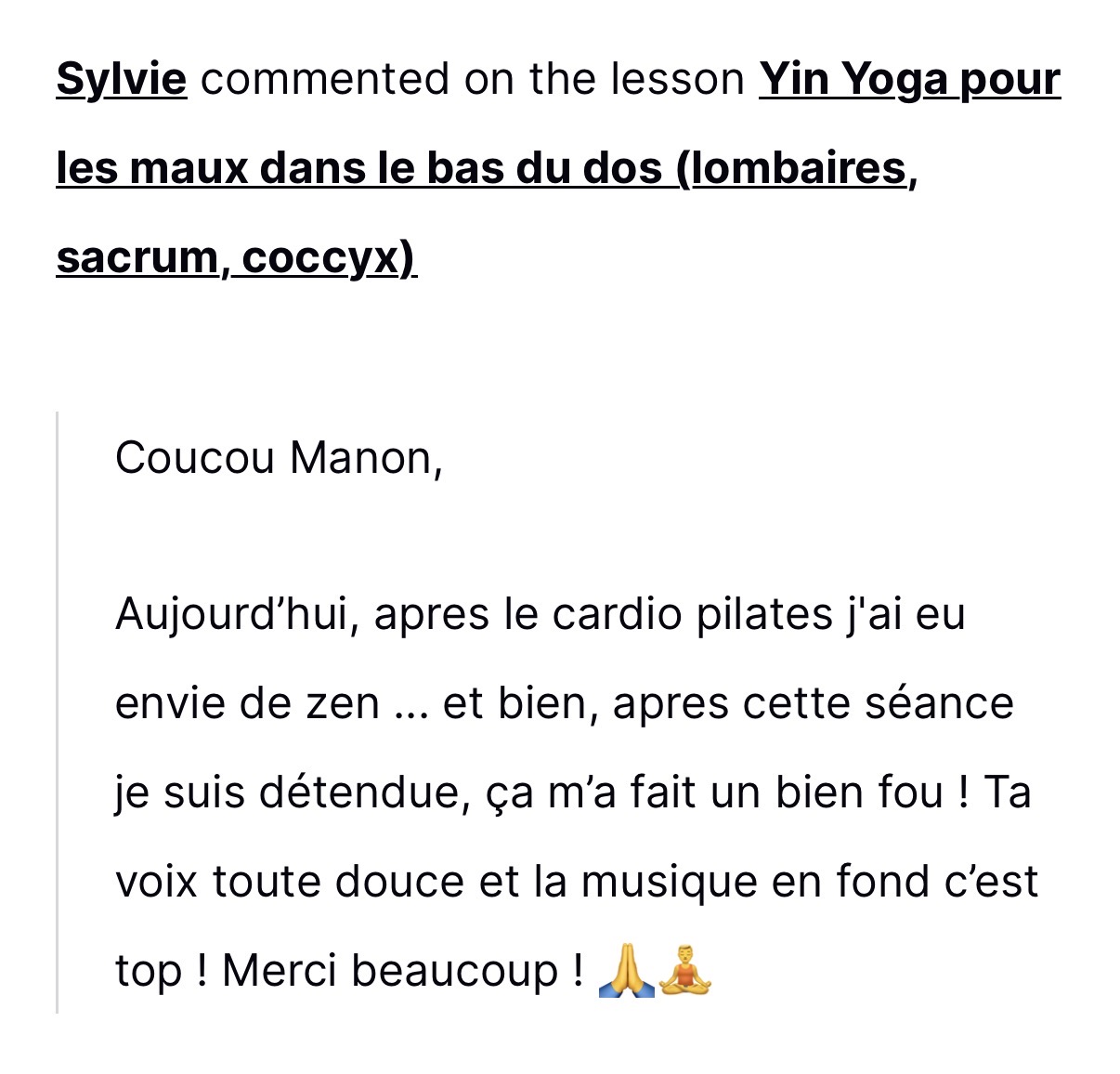Open Sylvie's profile link
The image size is (1120, 1074).
tap(121, 80)
